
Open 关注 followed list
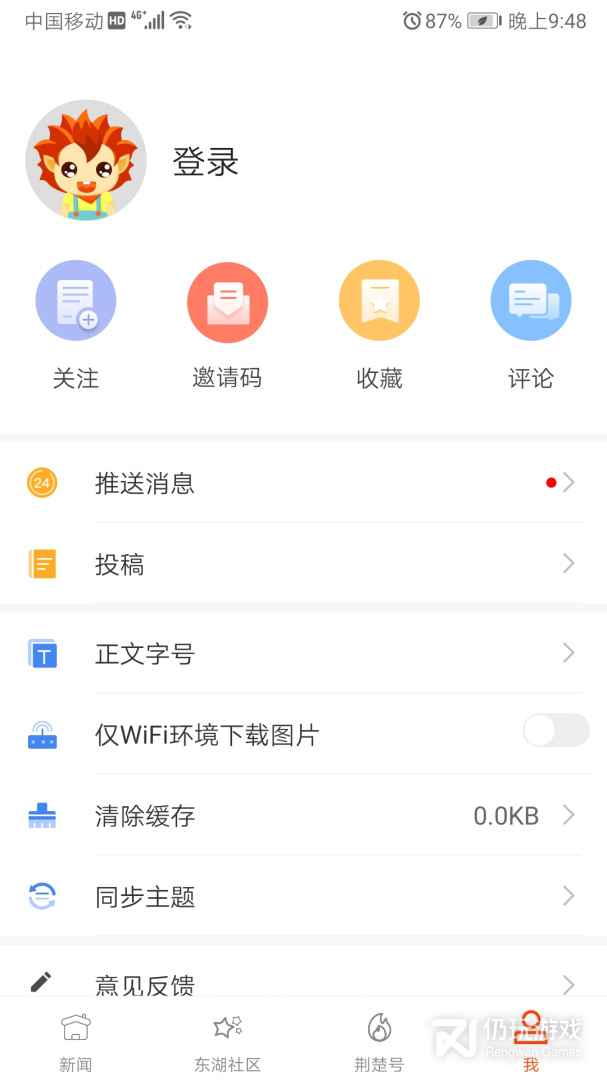76,324
